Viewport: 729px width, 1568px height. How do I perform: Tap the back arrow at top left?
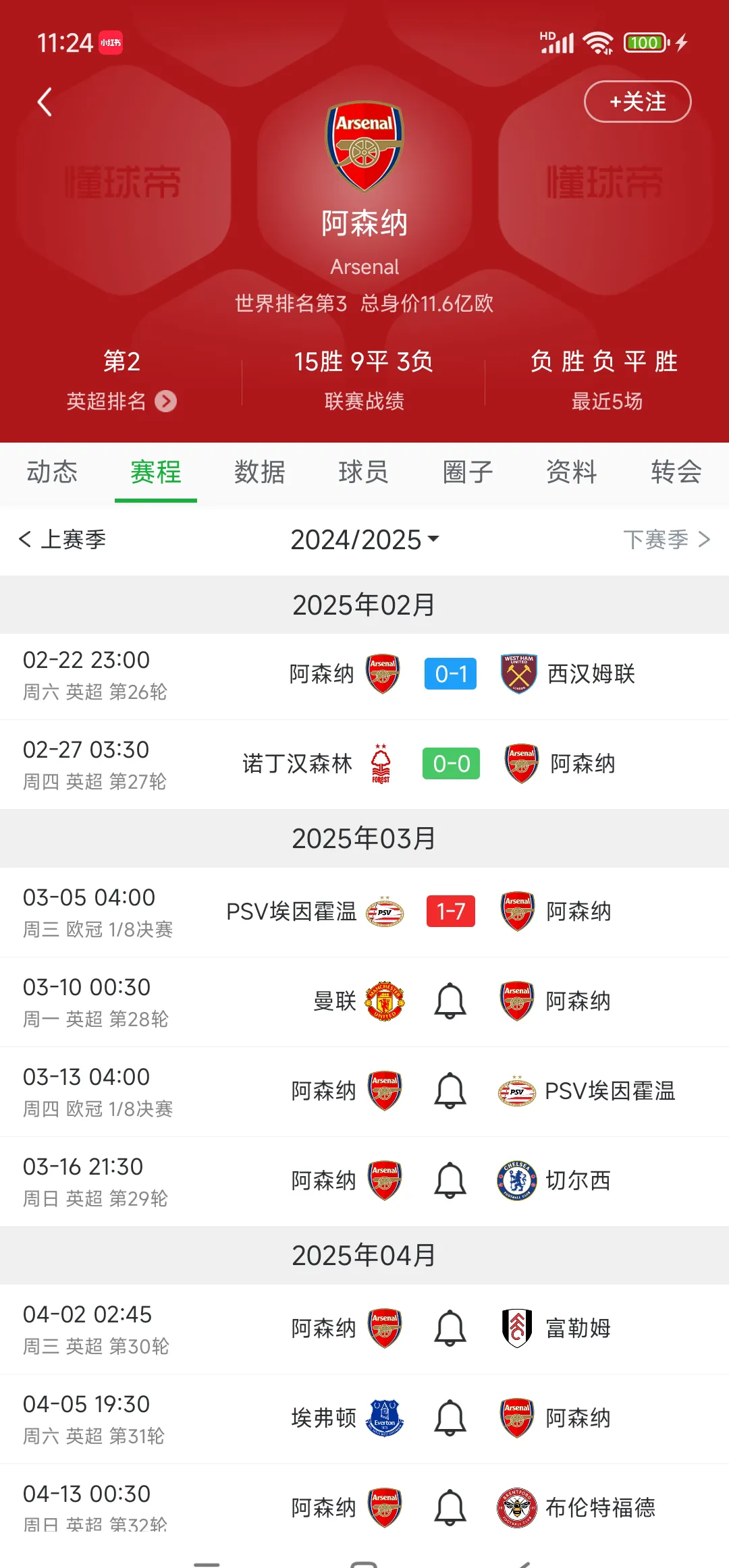coord(45,102)
